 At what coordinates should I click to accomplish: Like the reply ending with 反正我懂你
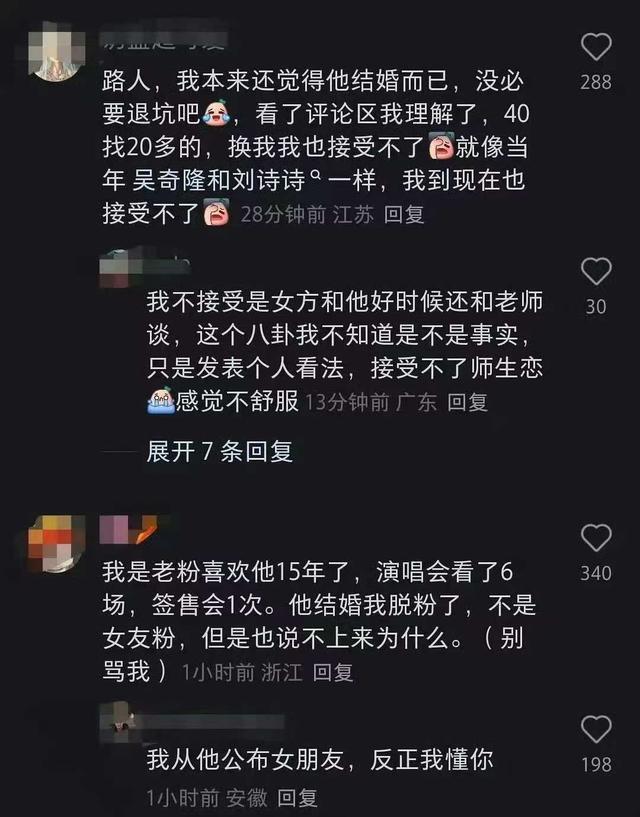(596, 730)
